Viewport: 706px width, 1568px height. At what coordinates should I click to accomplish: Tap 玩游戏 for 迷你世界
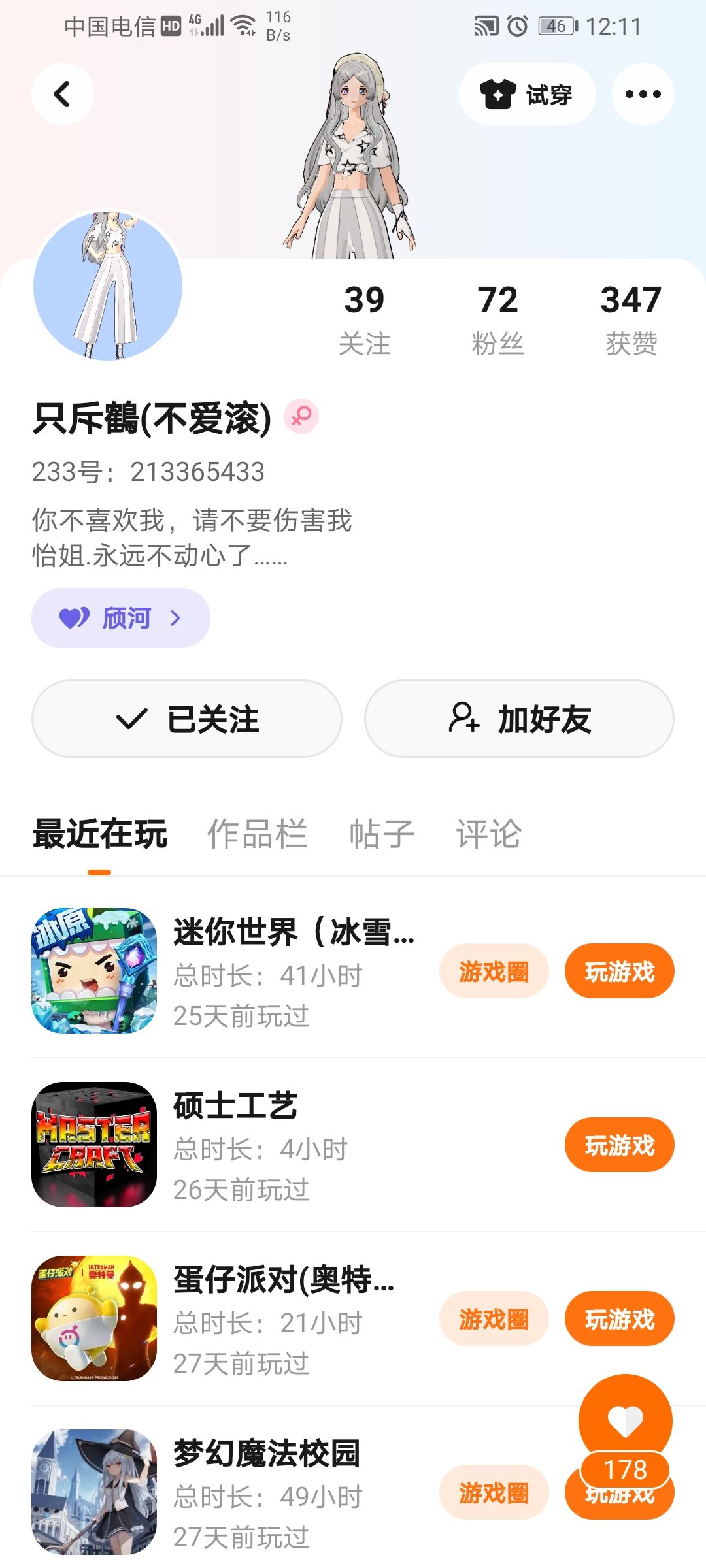point(619,972)
